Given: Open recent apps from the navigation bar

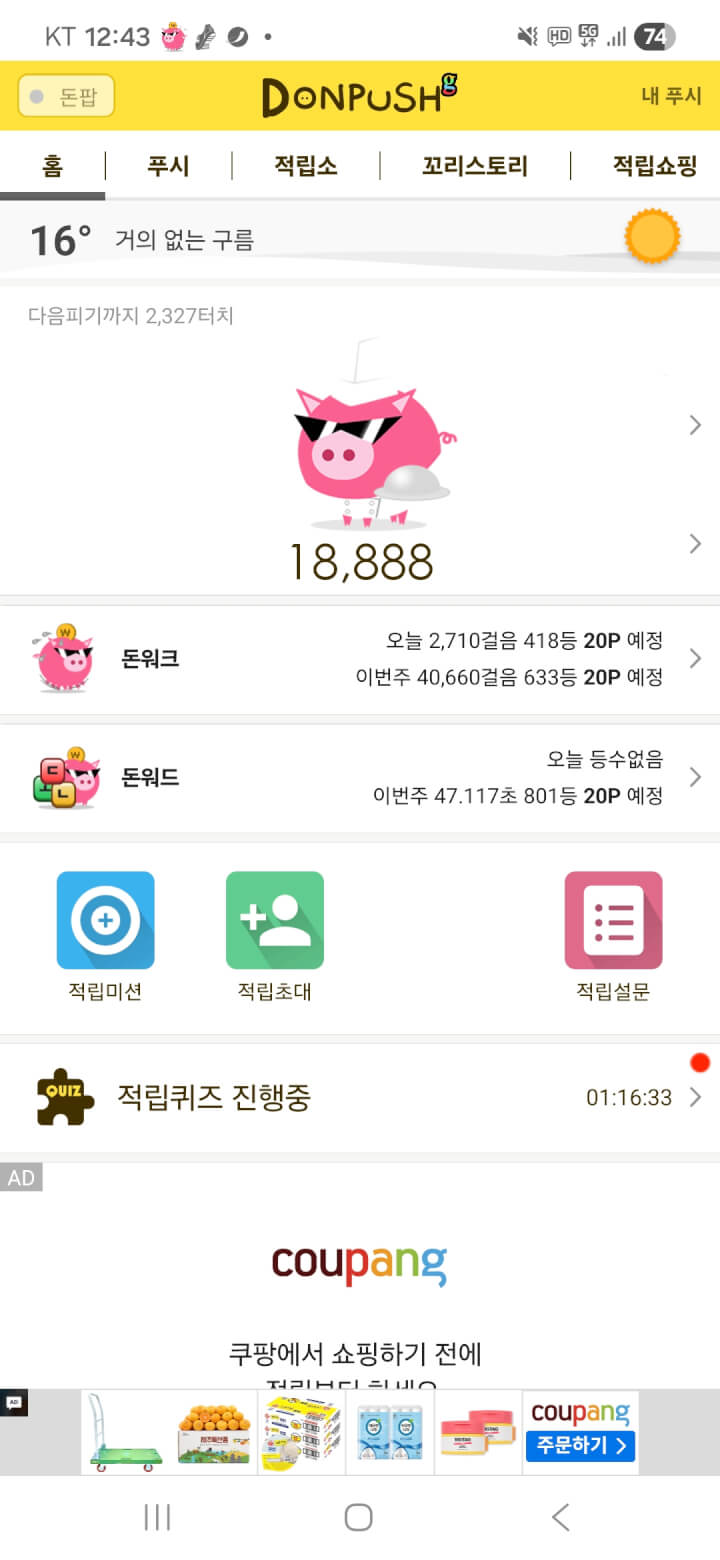Looking at the screenshot, I should pyautogui.click(x=158, y=1517).
